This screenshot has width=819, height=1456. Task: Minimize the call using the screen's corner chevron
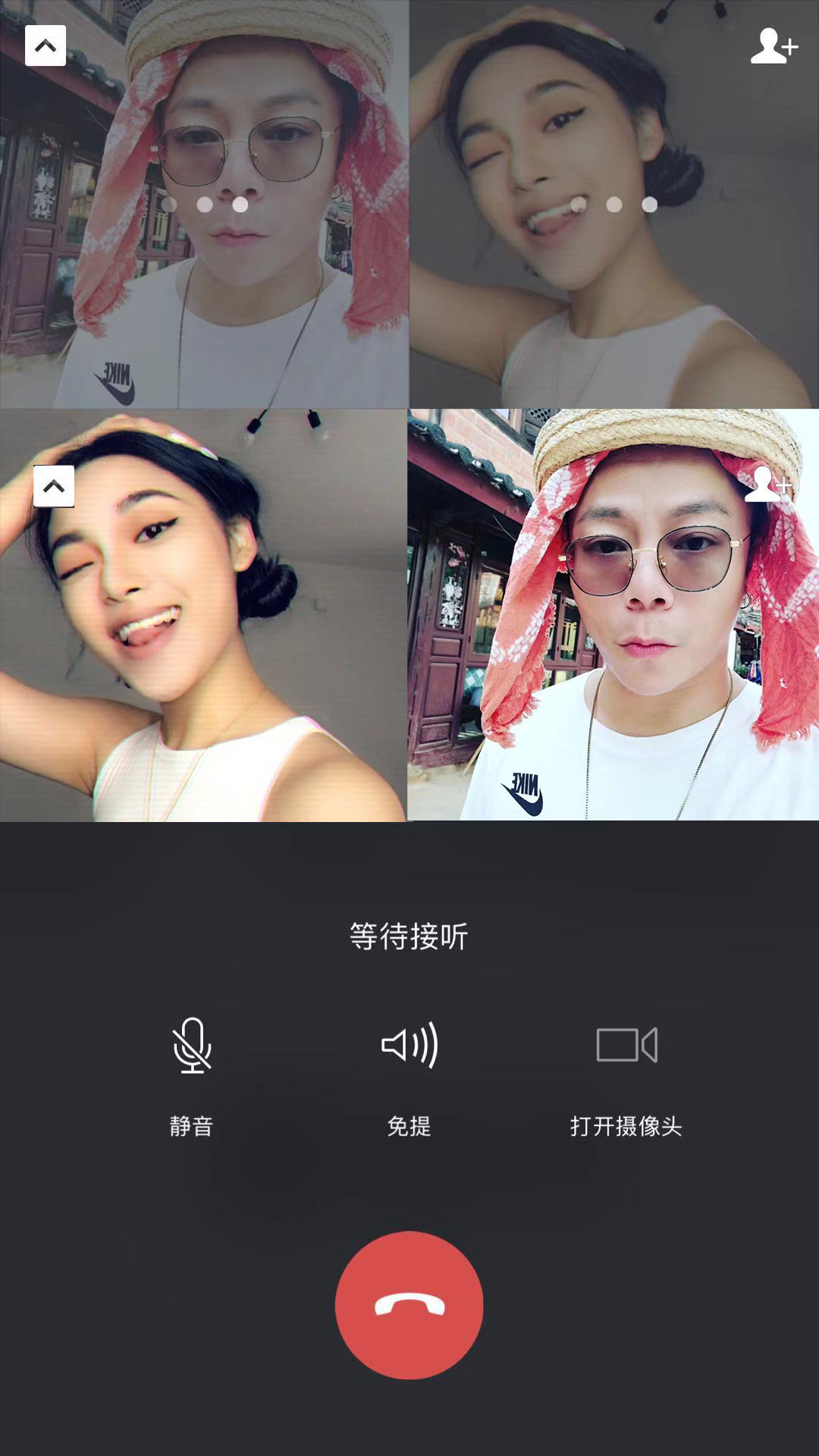coord(45,45)
